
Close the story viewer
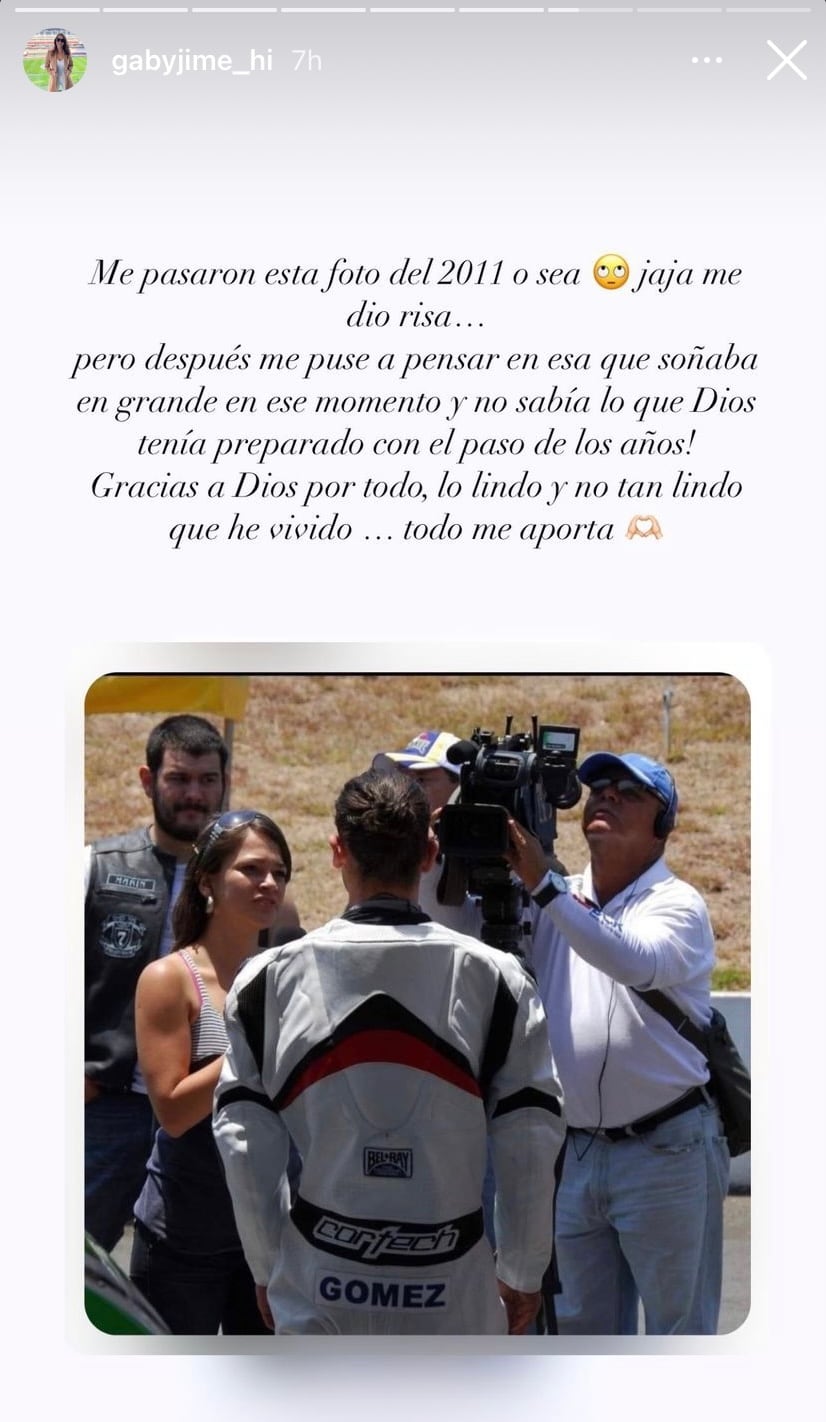pos(786,60)
